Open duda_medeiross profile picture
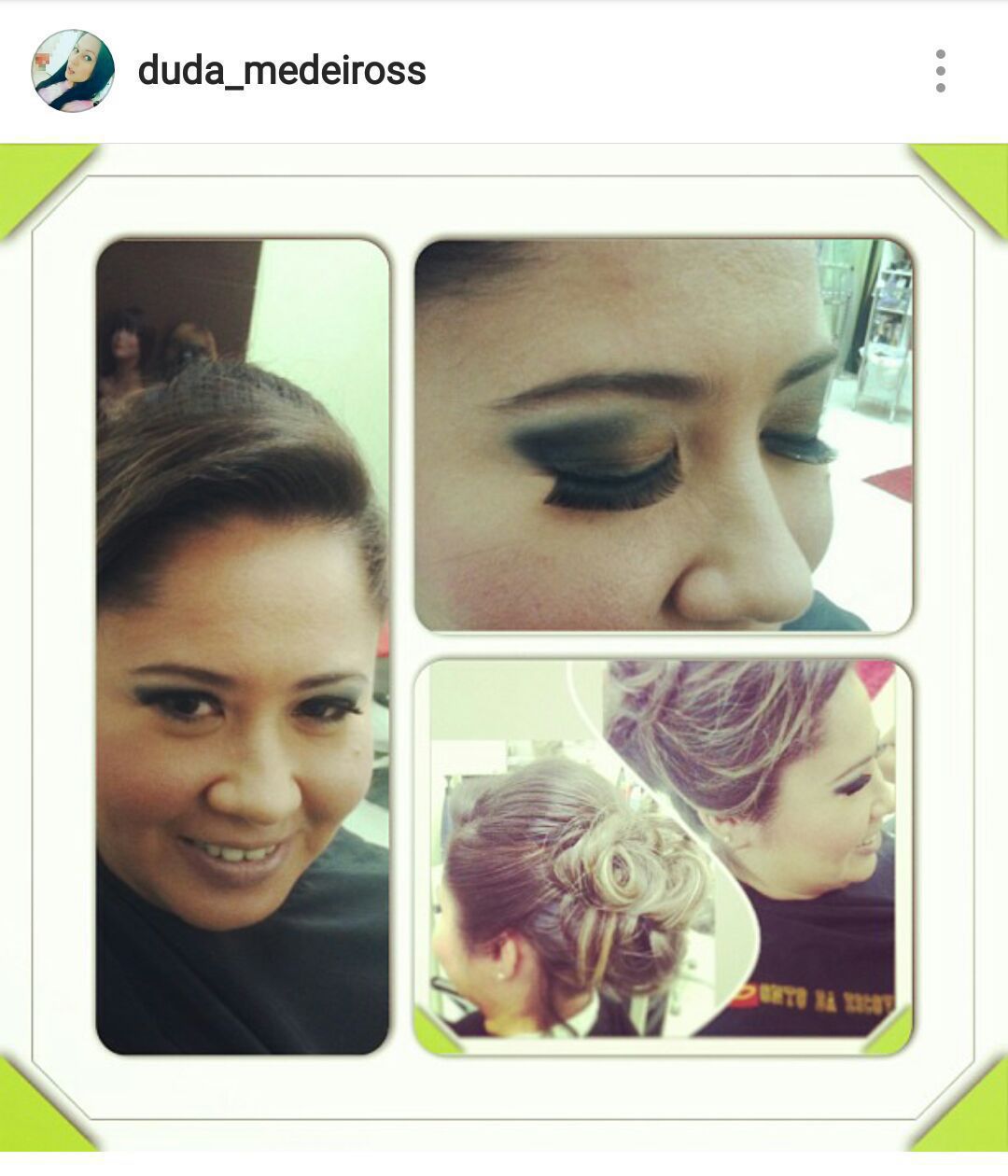 tap(73, 71)
